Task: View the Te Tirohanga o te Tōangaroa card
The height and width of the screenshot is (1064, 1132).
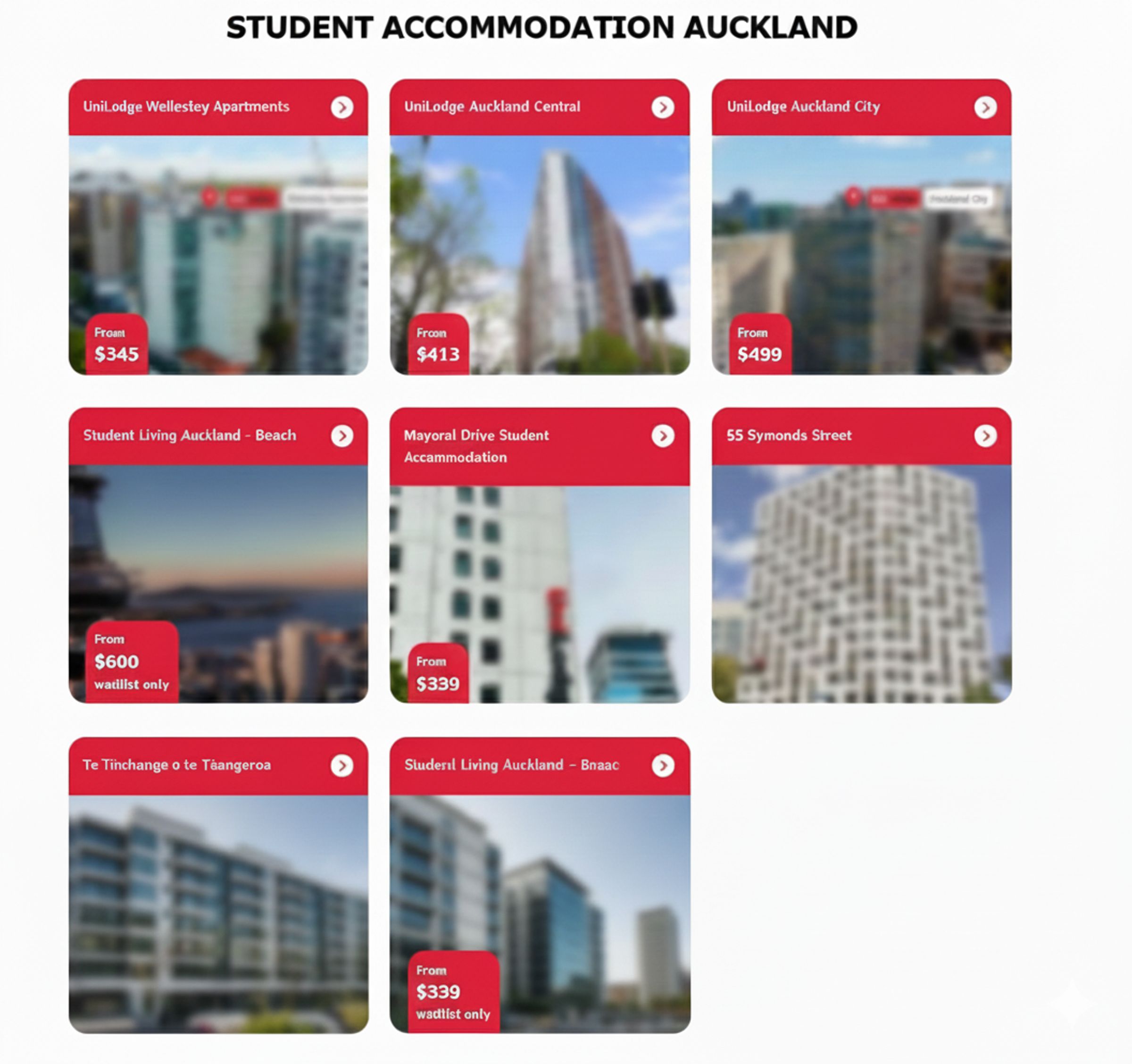Action: 218,885
